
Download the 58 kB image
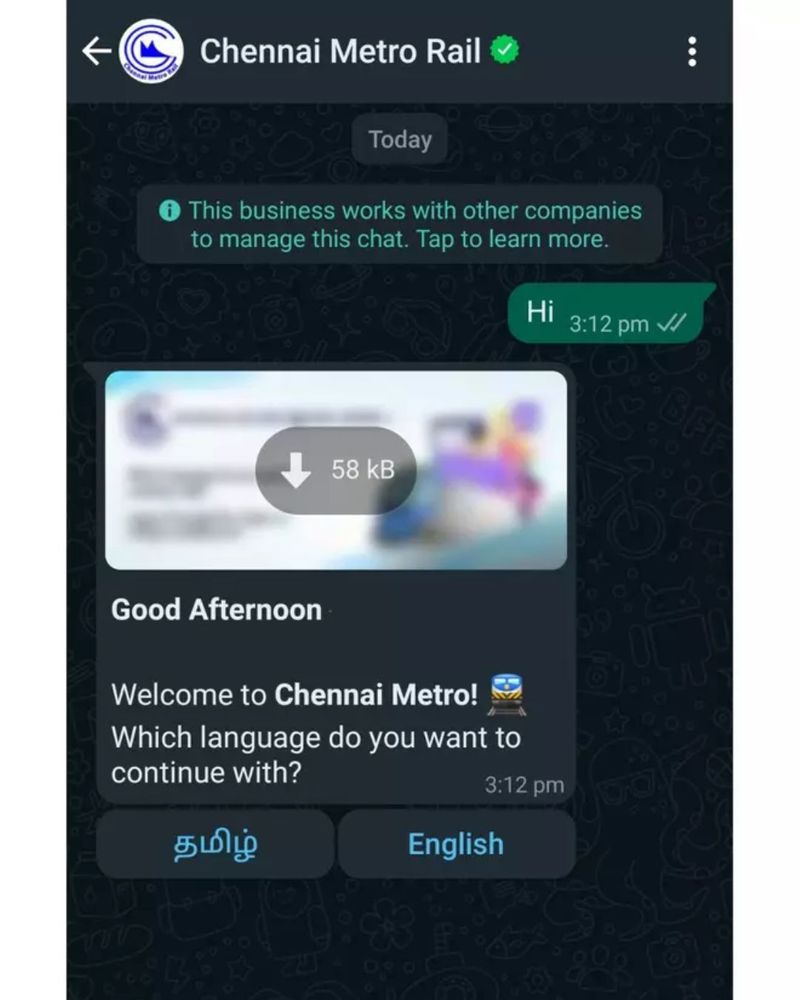pyautogui.click(x=336, y=470)
